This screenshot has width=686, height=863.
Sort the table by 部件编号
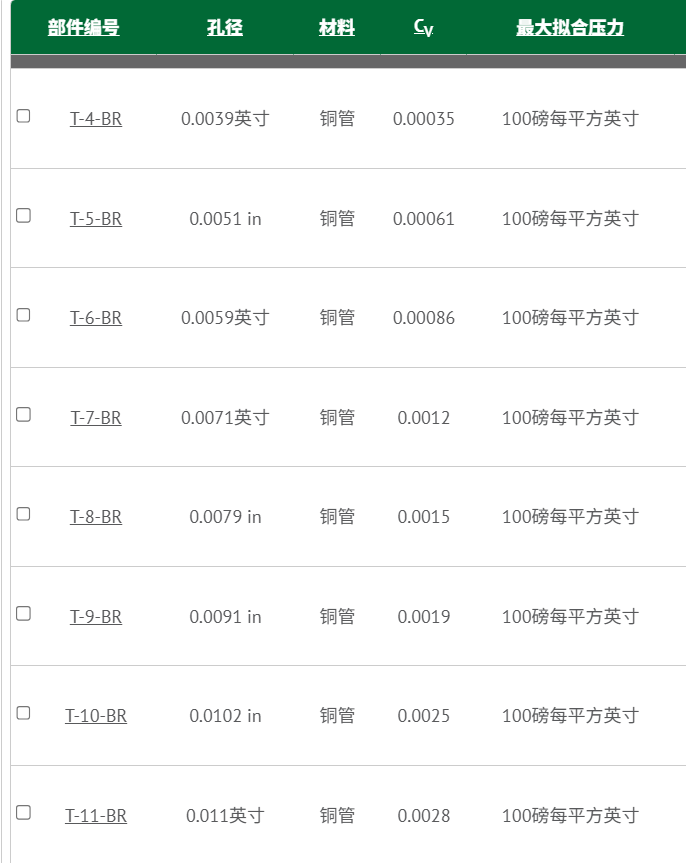coord(84,28)
